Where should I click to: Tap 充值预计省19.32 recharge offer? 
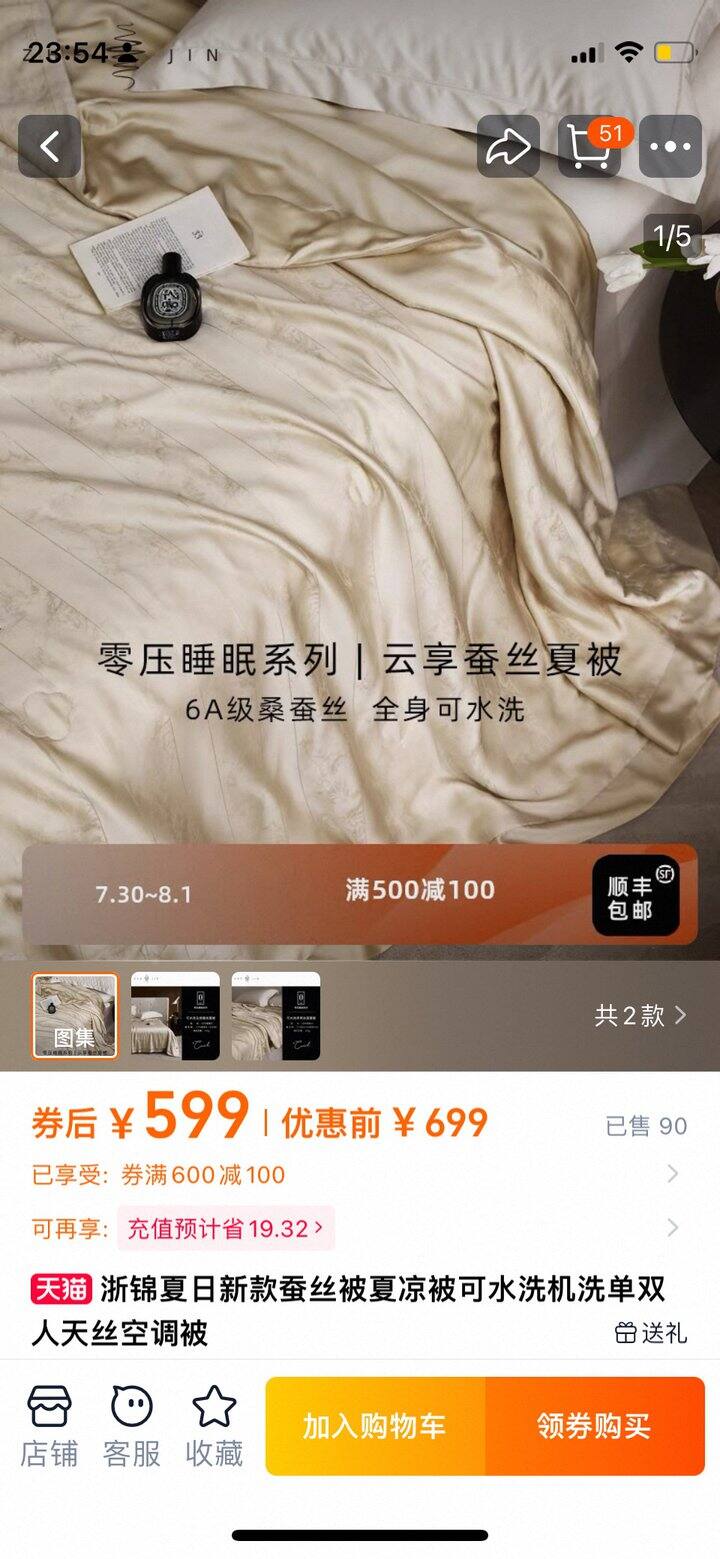tap(226, 1228)
